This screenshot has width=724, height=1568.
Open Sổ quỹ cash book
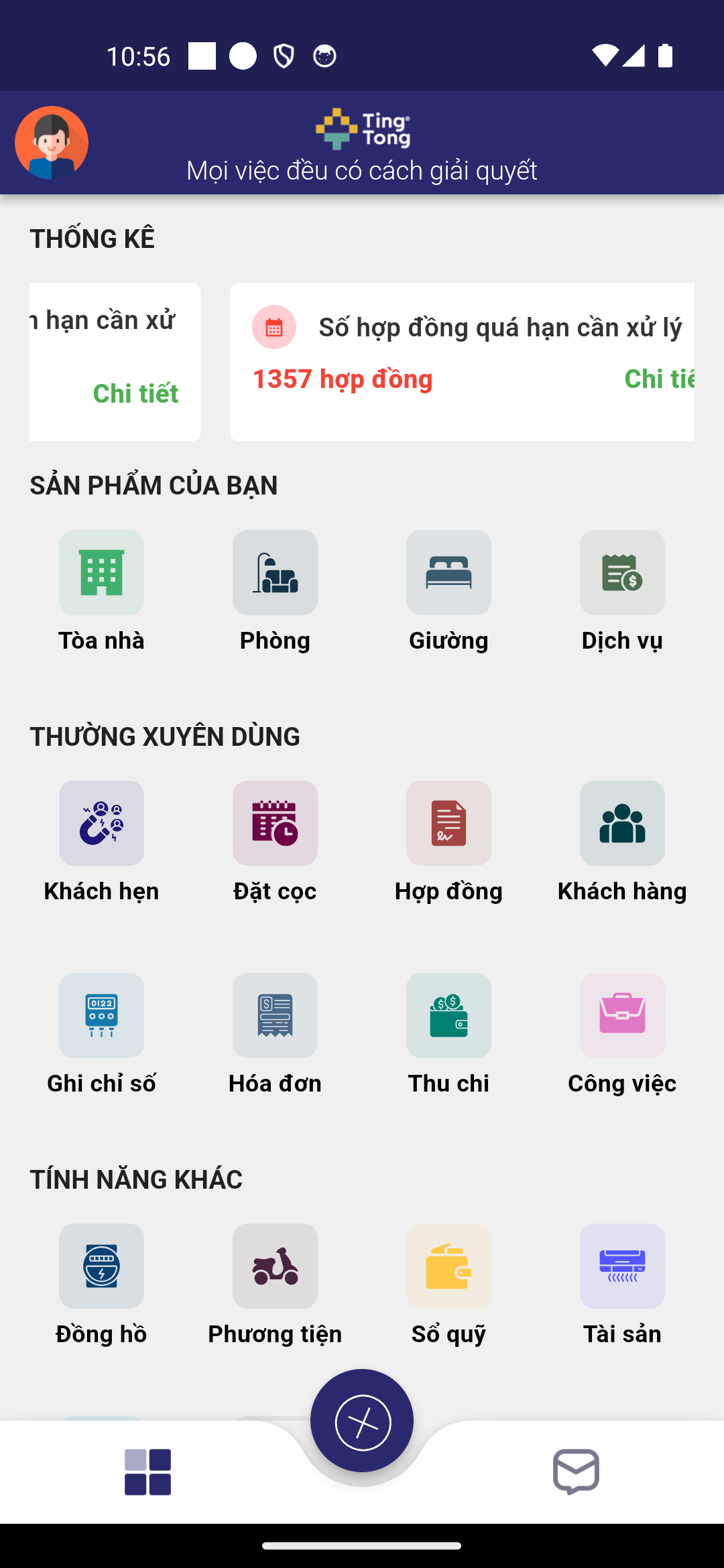(x=448, y=1266)
